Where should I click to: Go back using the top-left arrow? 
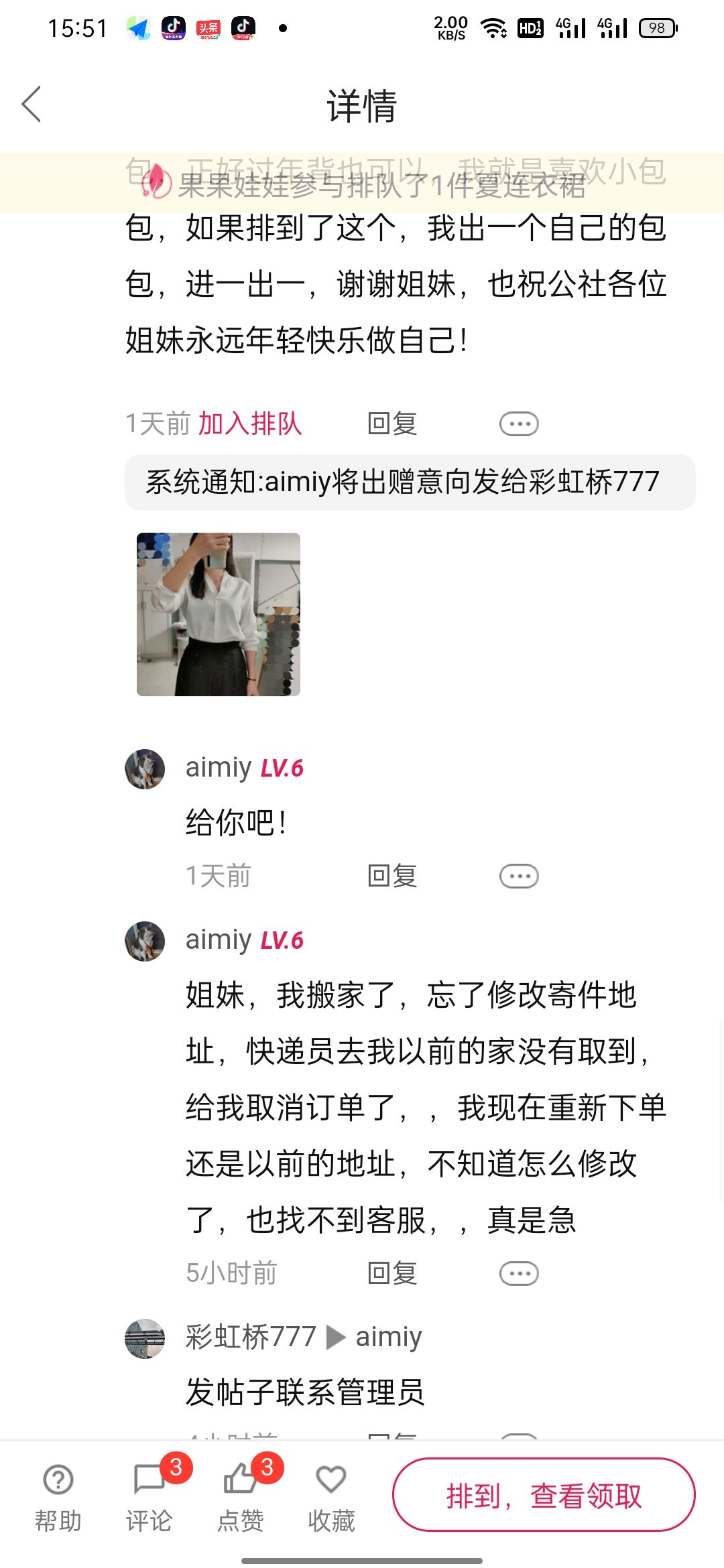pyautogui.click(x=32, y=105)
